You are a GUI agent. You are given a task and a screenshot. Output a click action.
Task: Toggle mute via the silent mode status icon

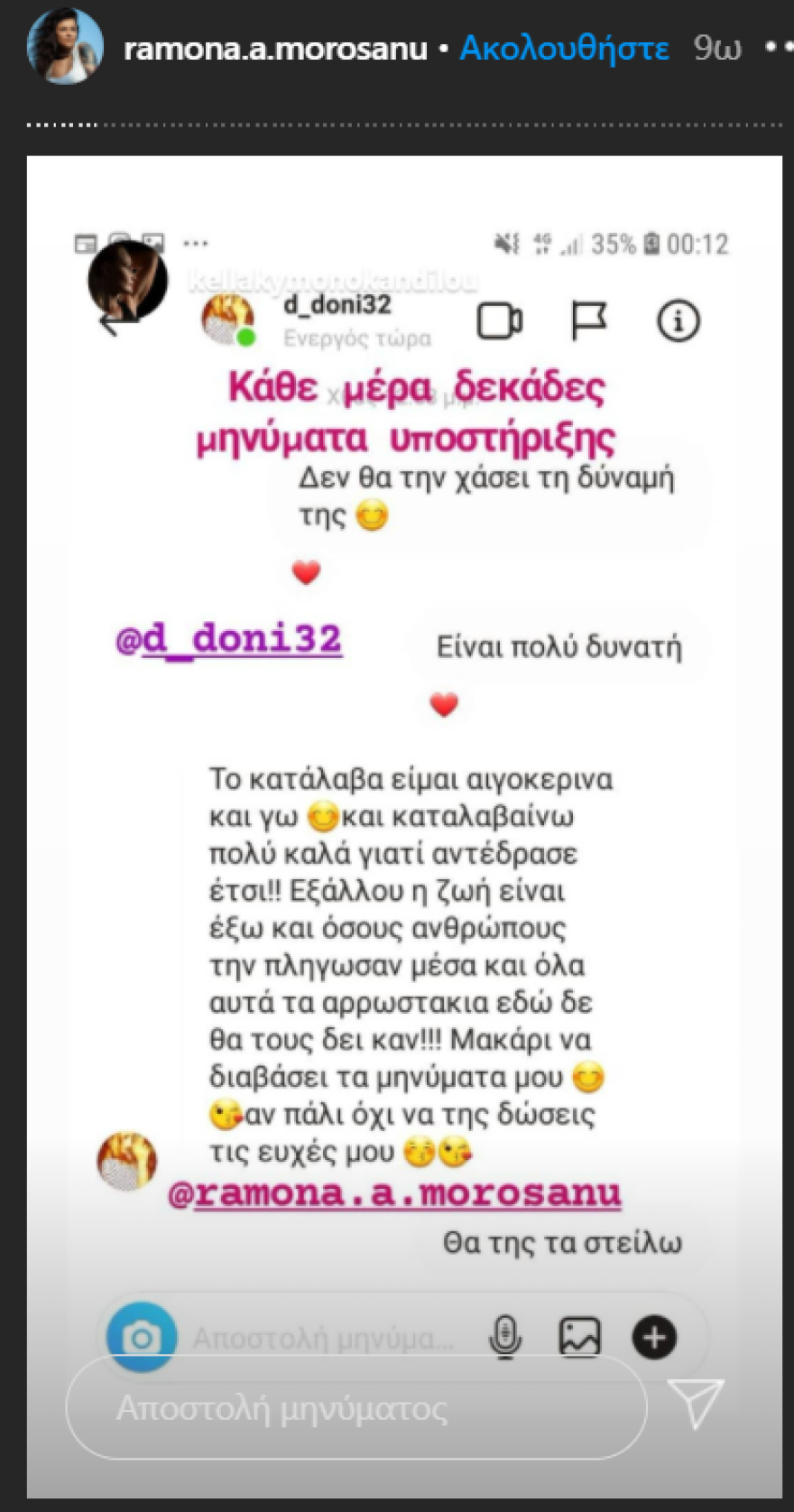point(506,242)
